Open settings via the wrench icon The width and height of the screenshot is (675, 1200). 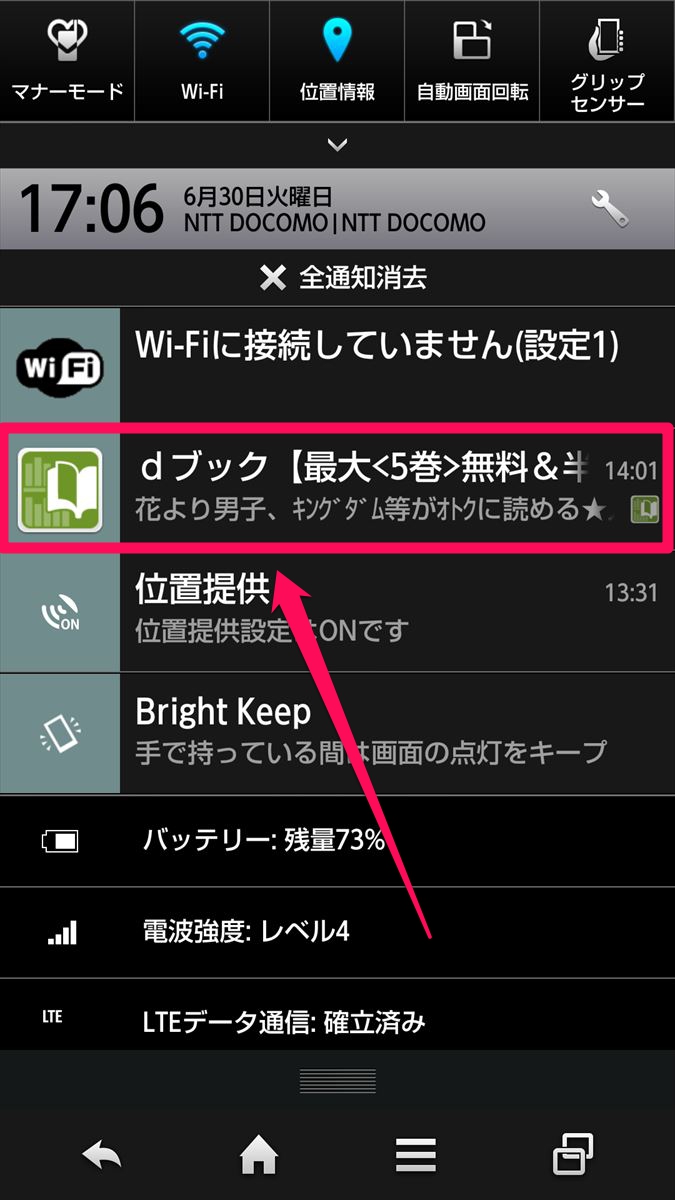click(610, 208)
